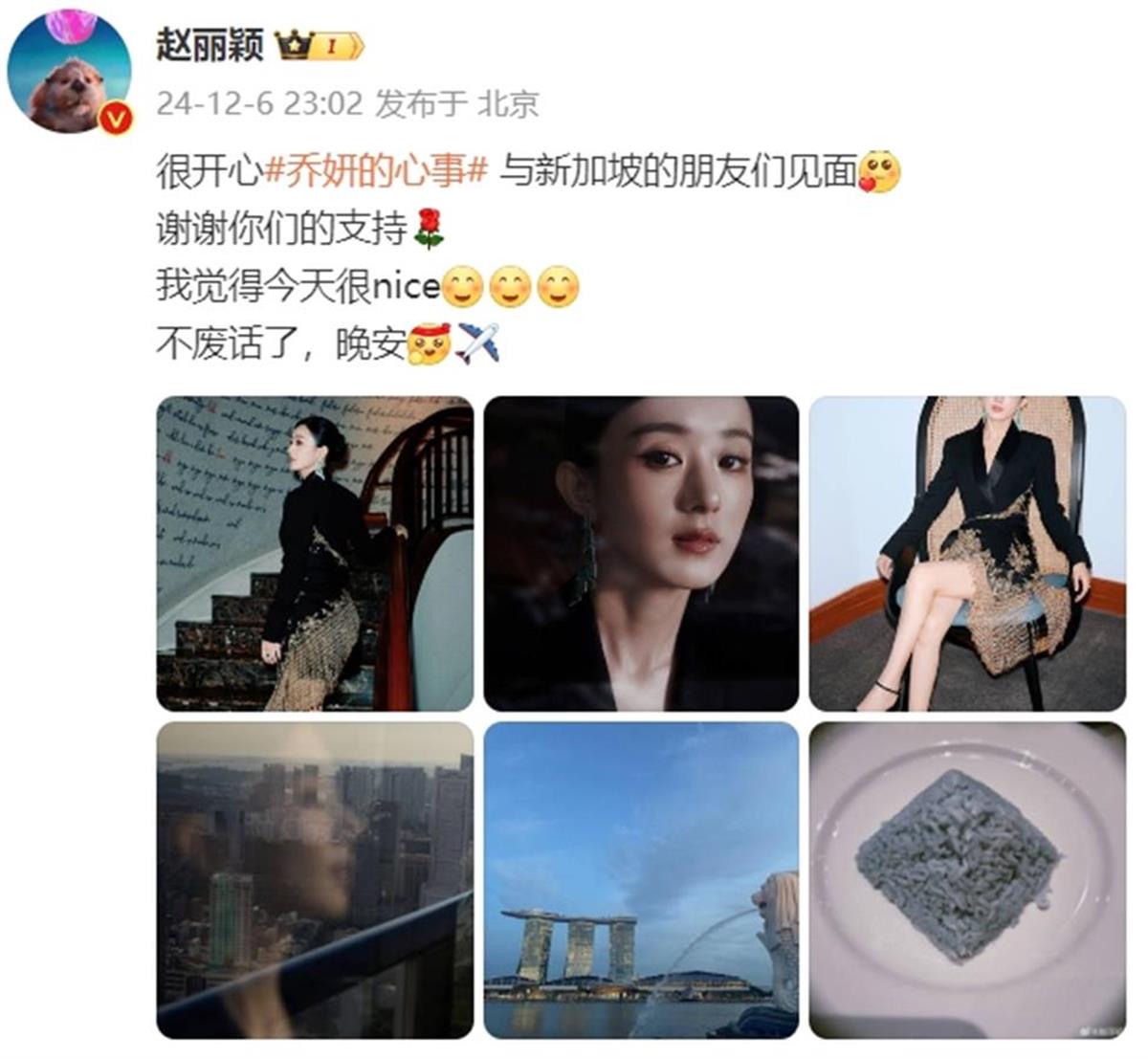The height and width of the screenshot is (1059, 1148).
Task: View the staircase photo in black dress
Action: point(315,554)
